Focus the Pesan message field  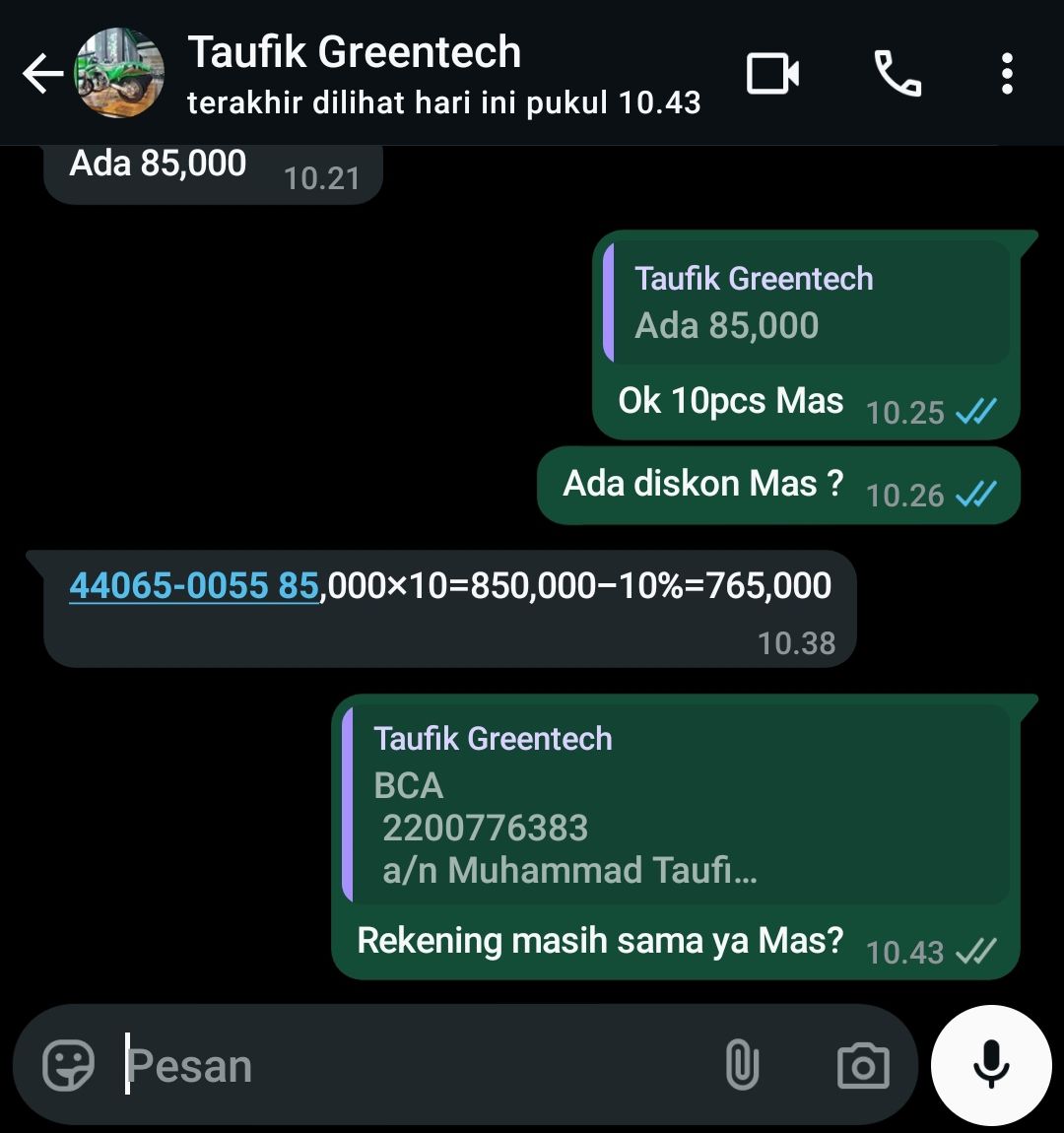[414, 1065]
